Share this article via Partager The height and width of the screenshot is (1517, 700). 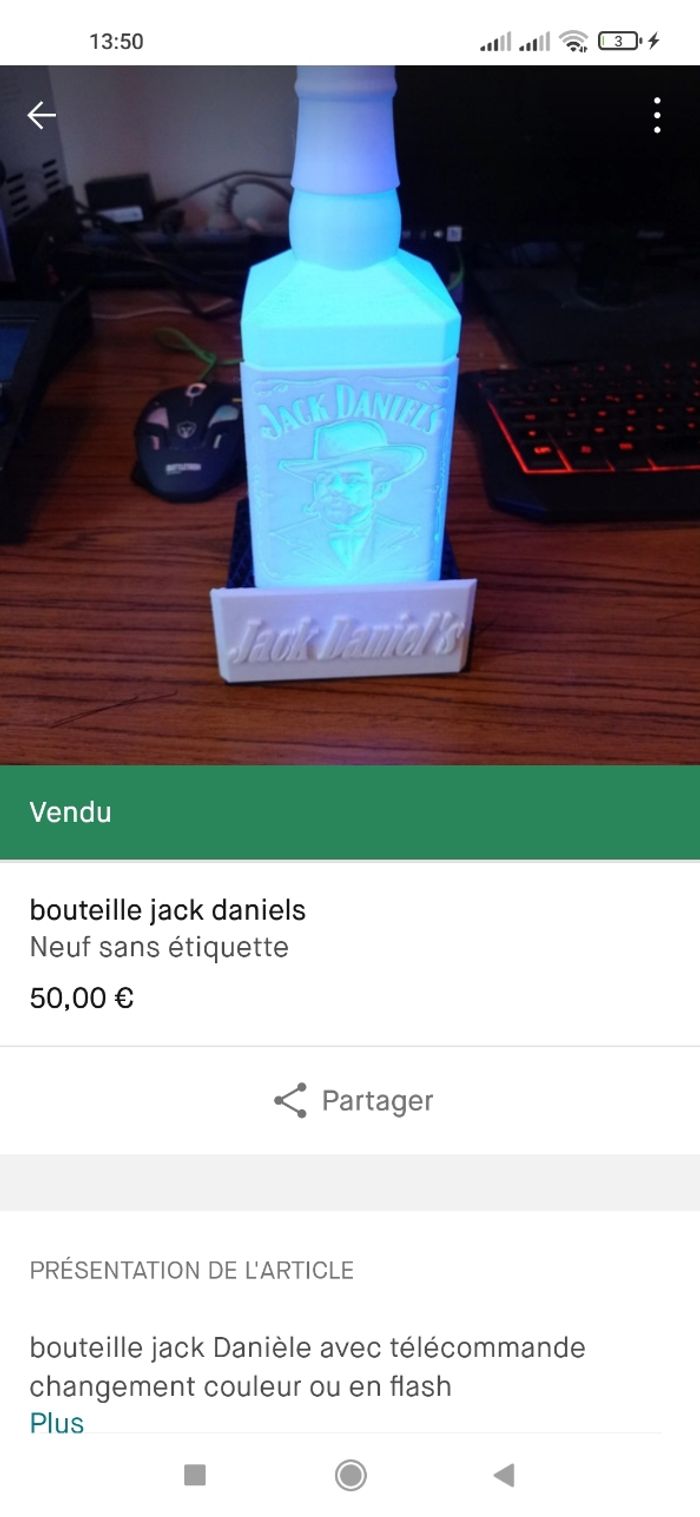coord(352,1100)
